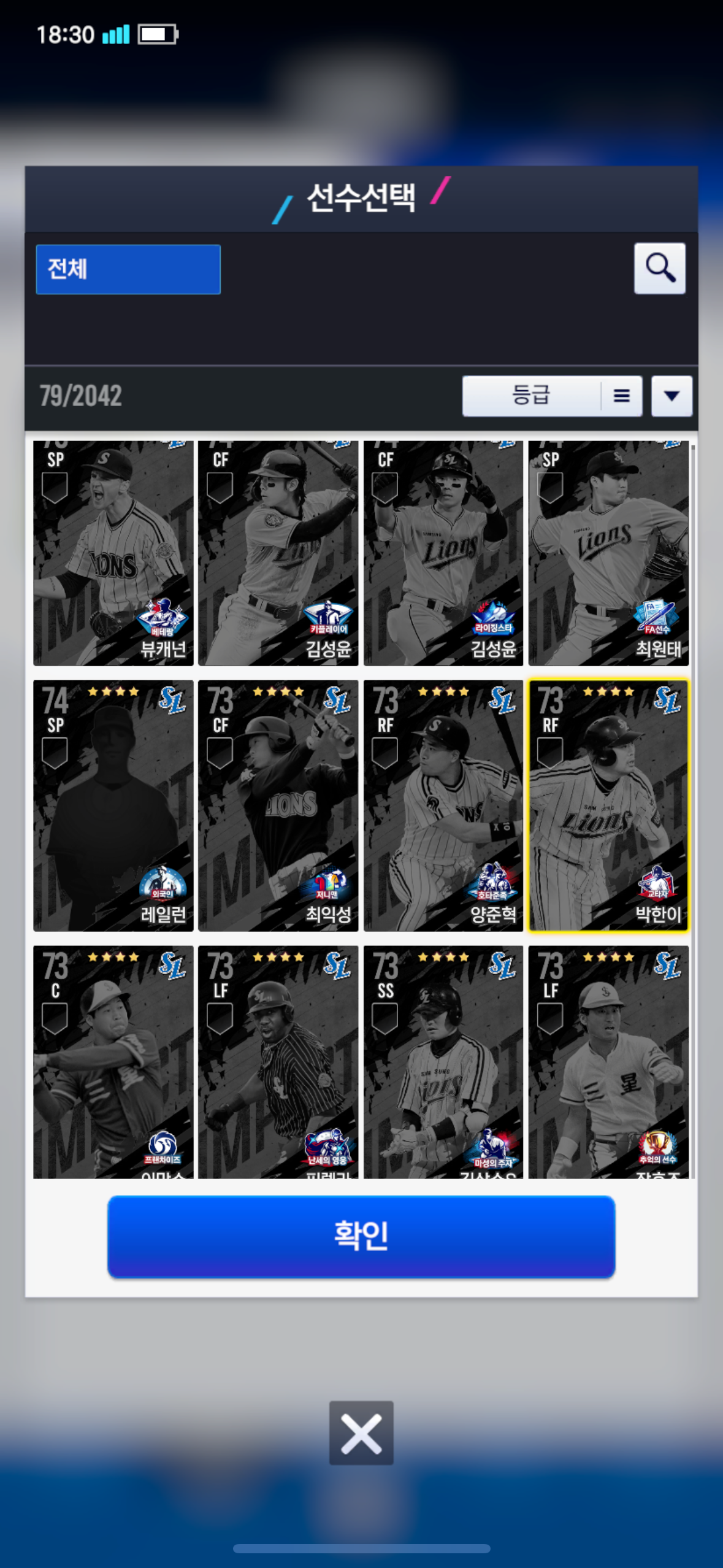Tap the highlighted 박한이 RF card
The height and width of the screenshot is (1568, 723).
(x=608, y=805)
